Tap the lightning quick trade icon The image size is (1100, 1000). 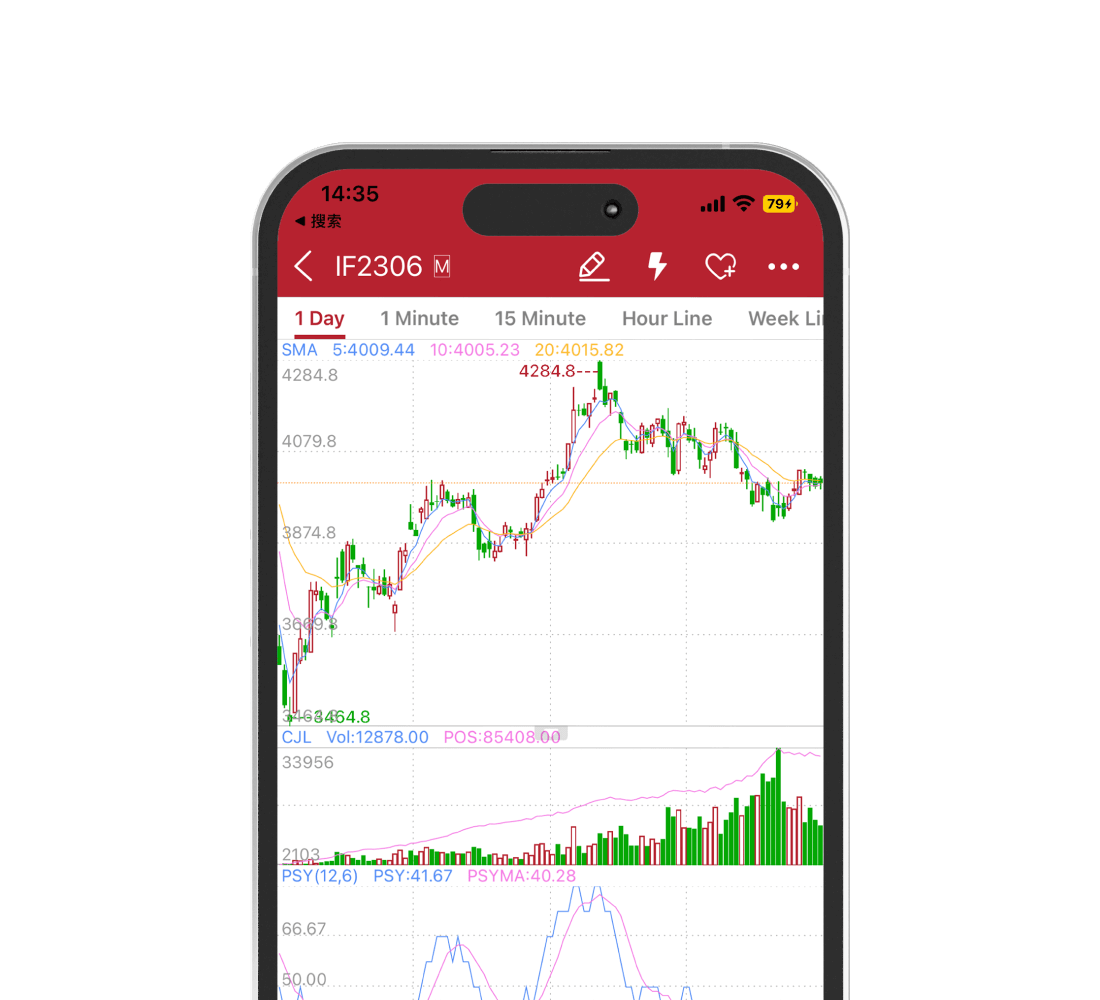pyautogui.click(x=657, y=266)
